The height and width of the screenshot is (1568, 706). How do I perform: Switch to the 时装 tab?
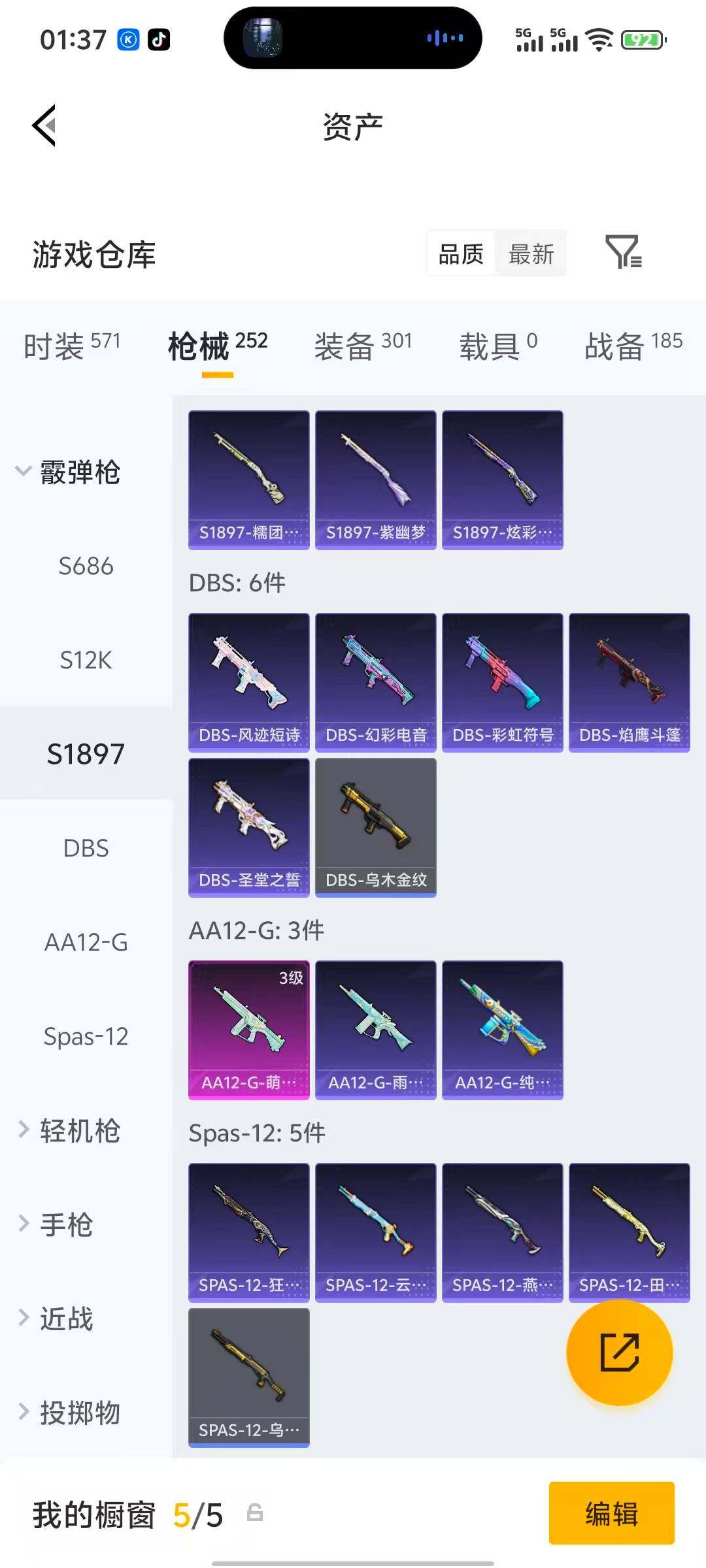pyautogui.click(x=72, y=345)
